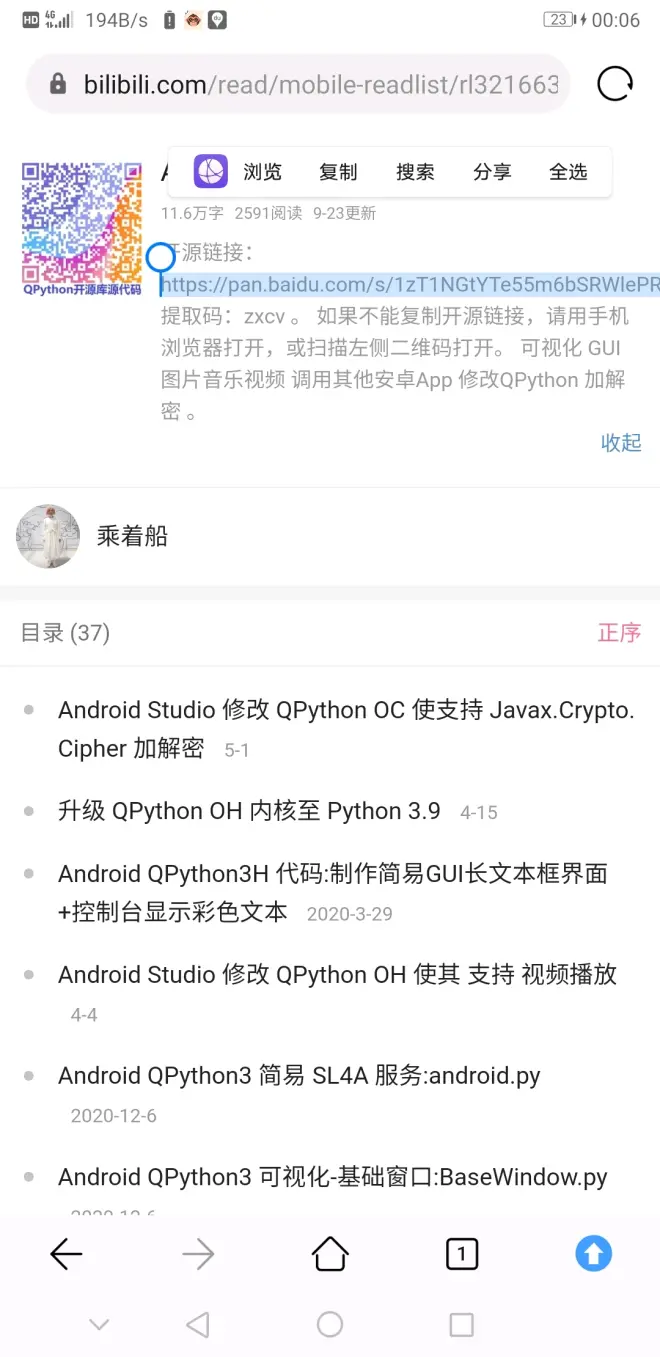The height and width of the screenshot is (1357, 660).
Task: Copy the selected link with 复制
Action: click(x=338, y=172)
